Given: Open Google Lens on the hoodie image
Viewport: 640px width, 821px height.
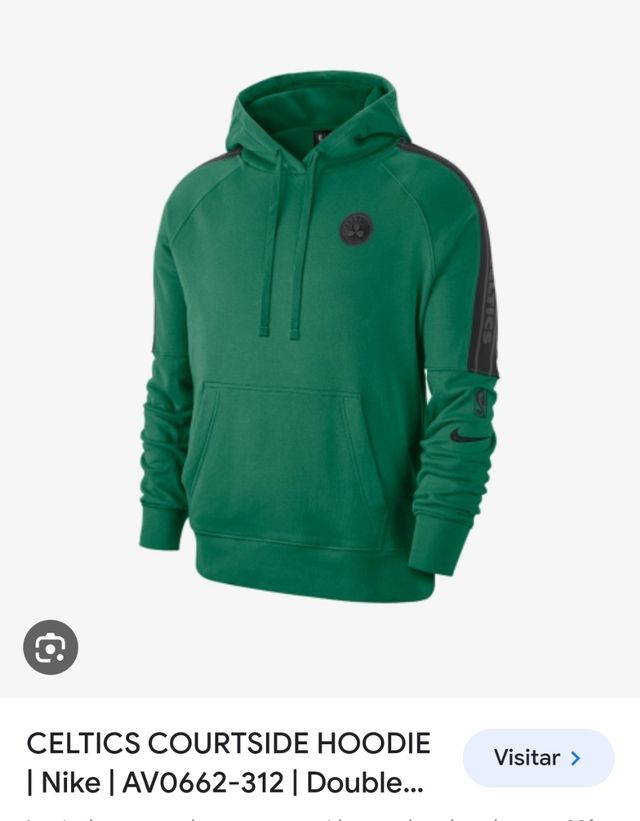Looking at the screenshot, I should click(x=50, y=647).
